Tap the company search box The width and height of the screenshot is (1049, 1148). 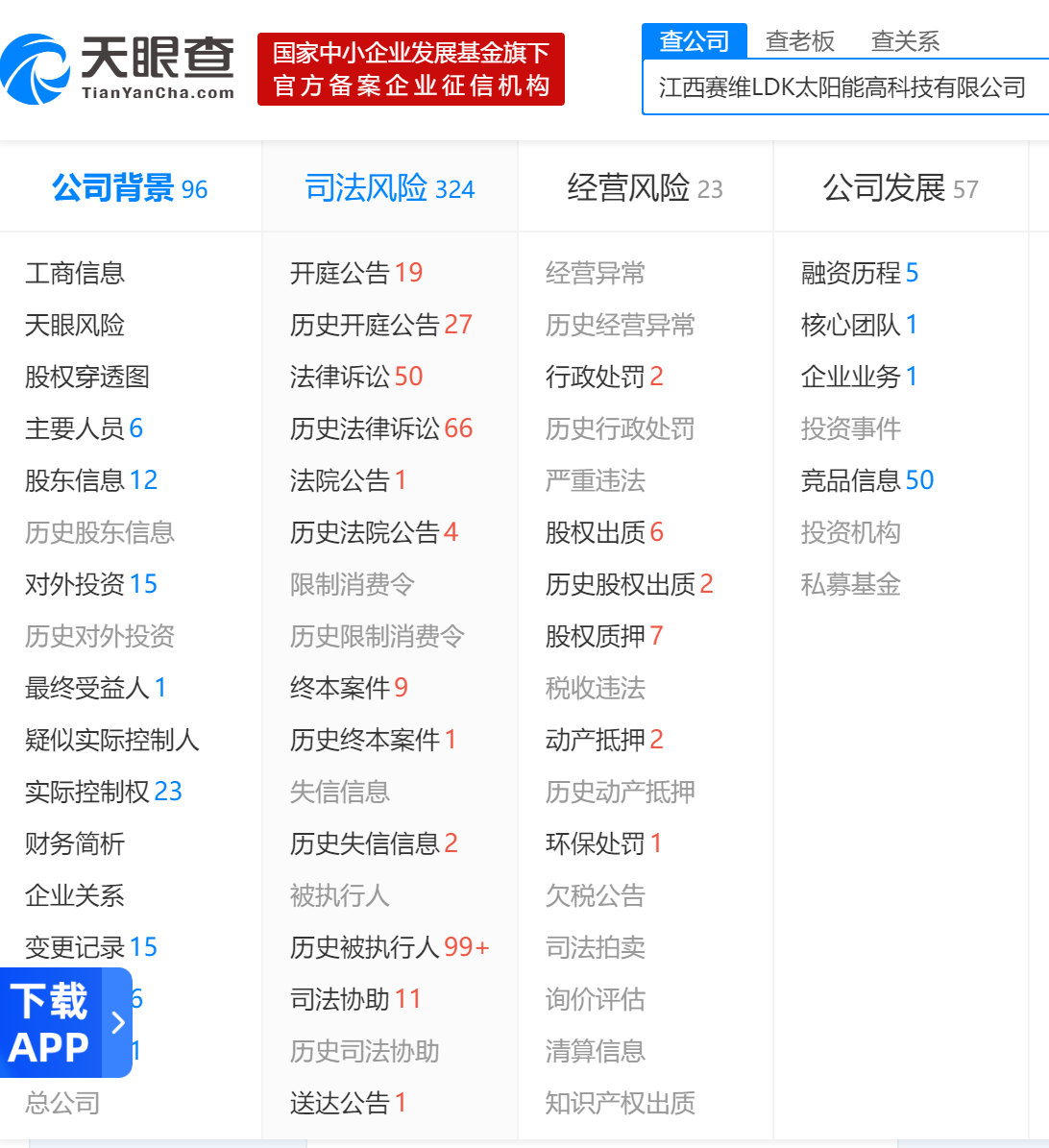pos(842,88)
